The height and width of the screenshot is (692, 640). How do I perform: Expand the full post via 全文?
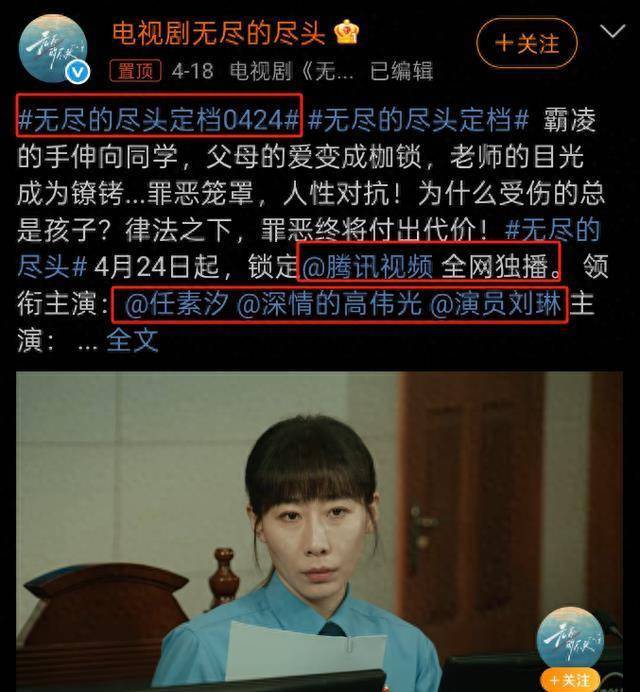point(132,340)
